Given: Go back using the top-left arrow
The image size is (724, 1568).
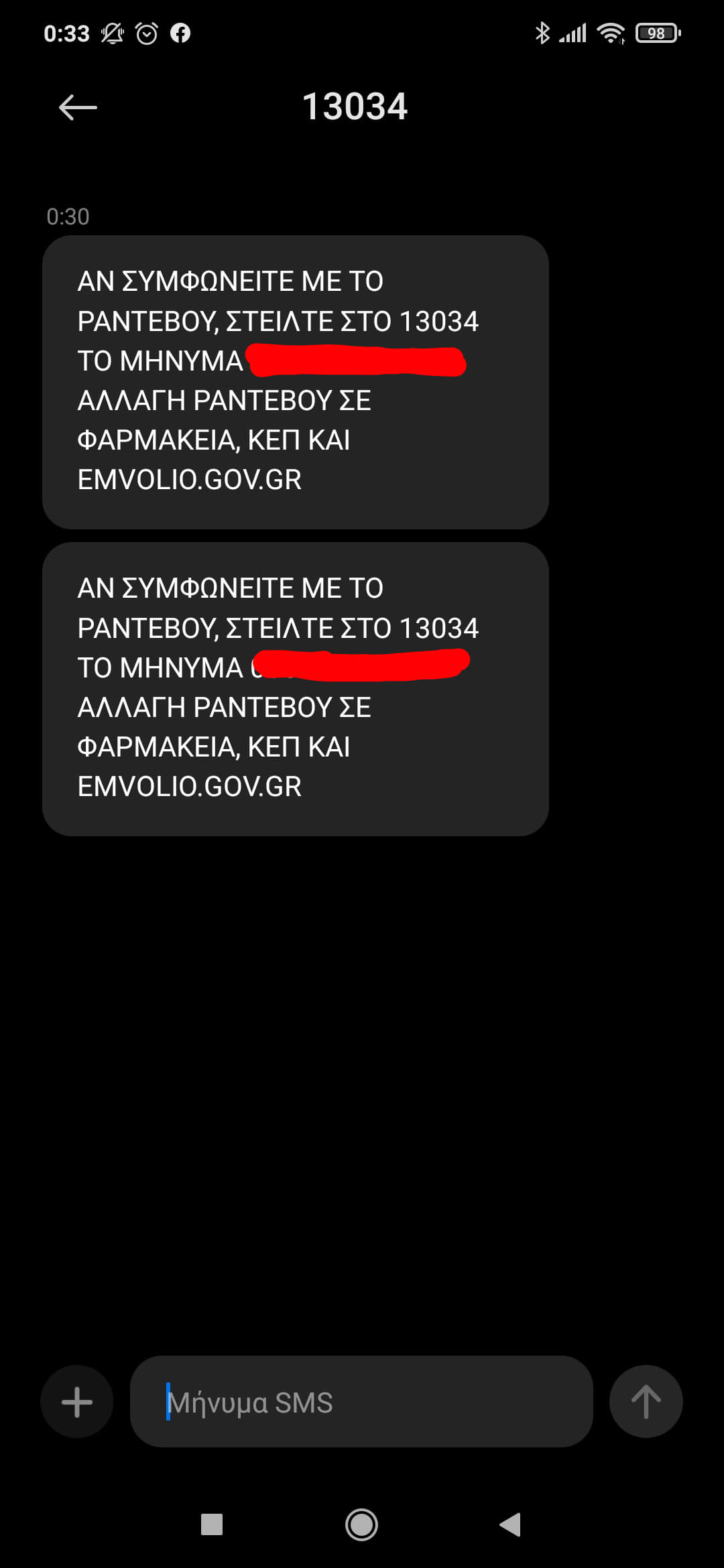Looking at the screenshot, I should point(78,107).
